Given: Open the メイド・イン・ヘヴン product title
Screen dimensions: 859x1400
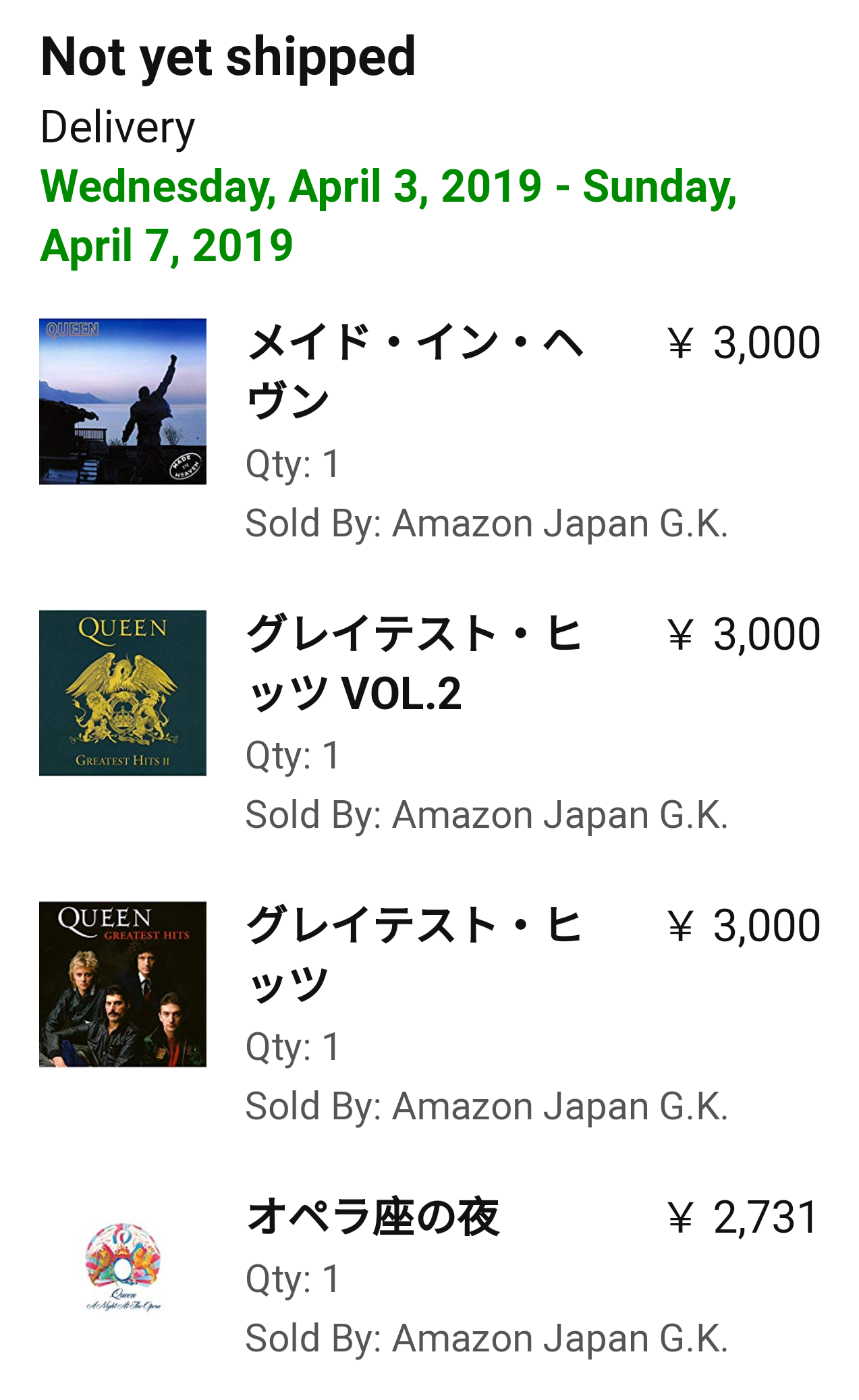Looking at the screenshot, I should click(x=414, y=370).
